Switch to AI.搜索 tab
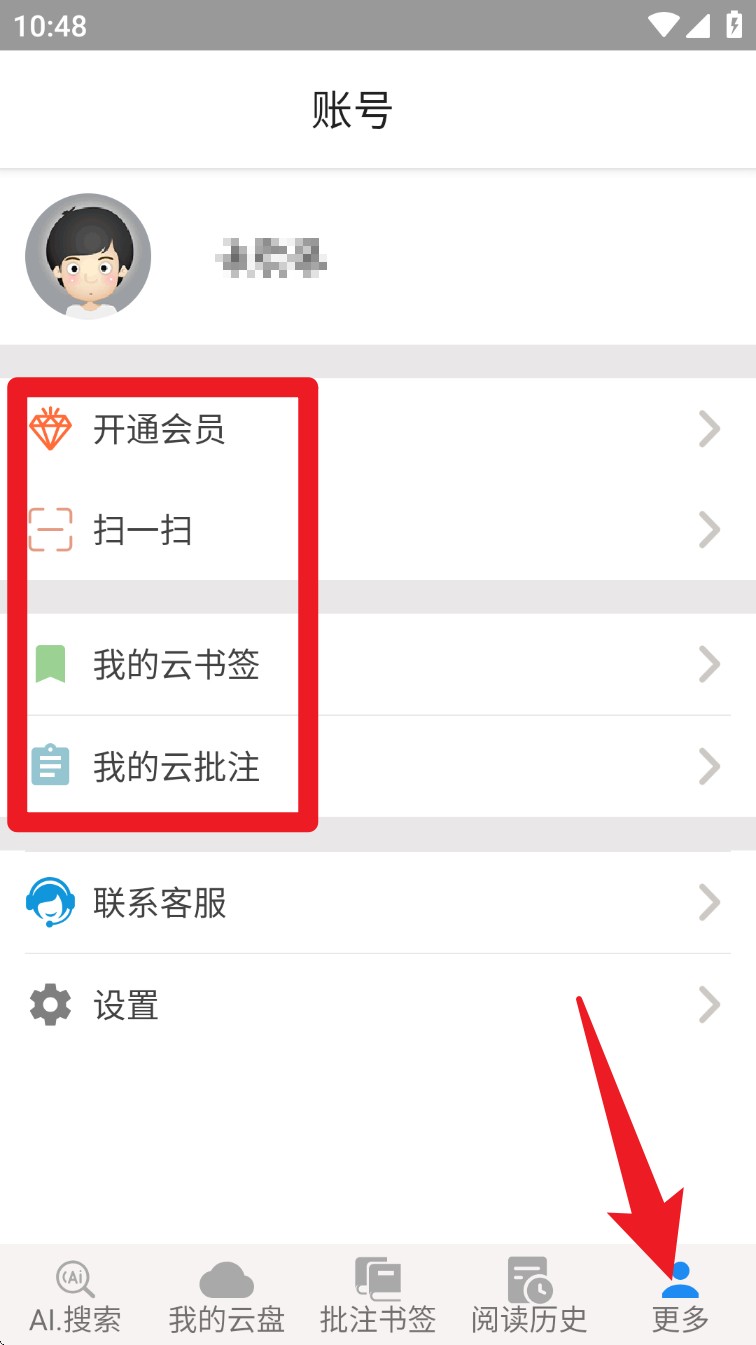The width and height of the screenshot is (756, 1345). tap(75, 1296)
